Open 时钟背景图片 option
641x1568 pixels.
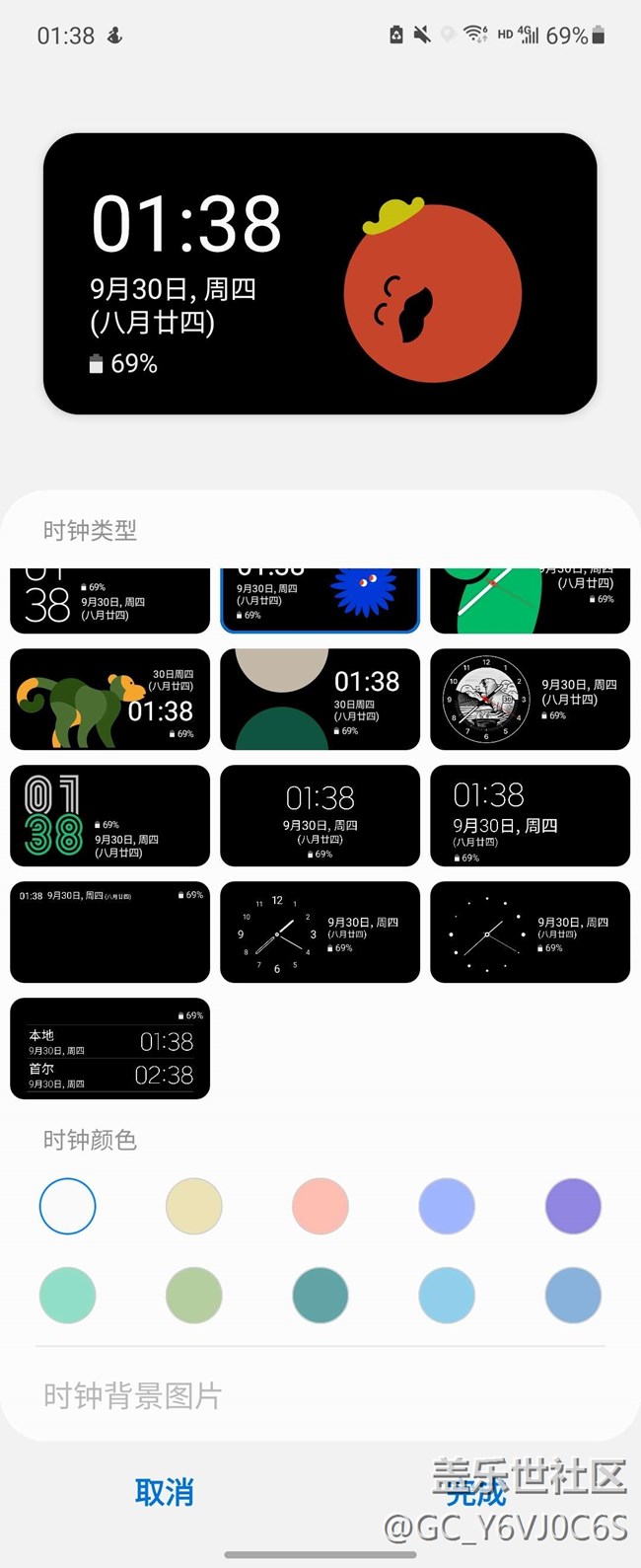pos(132,1395)
